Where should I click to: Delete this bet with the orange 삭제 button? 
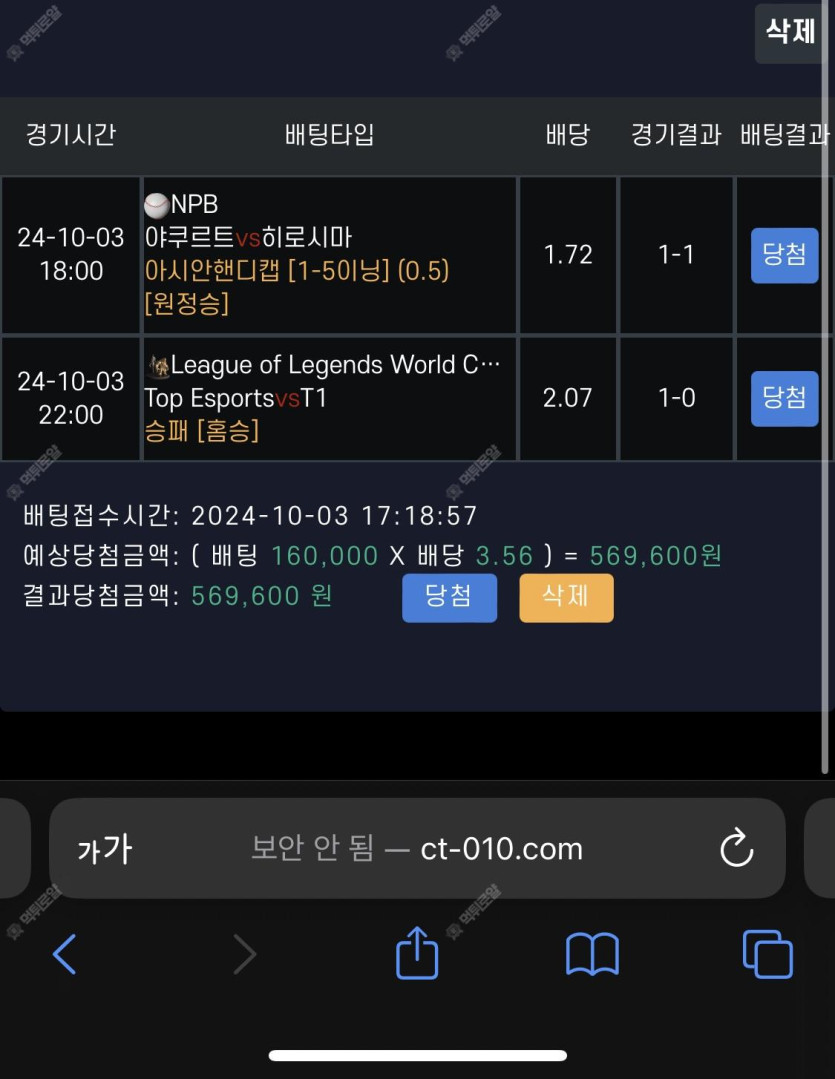click(x=566, y=597)
